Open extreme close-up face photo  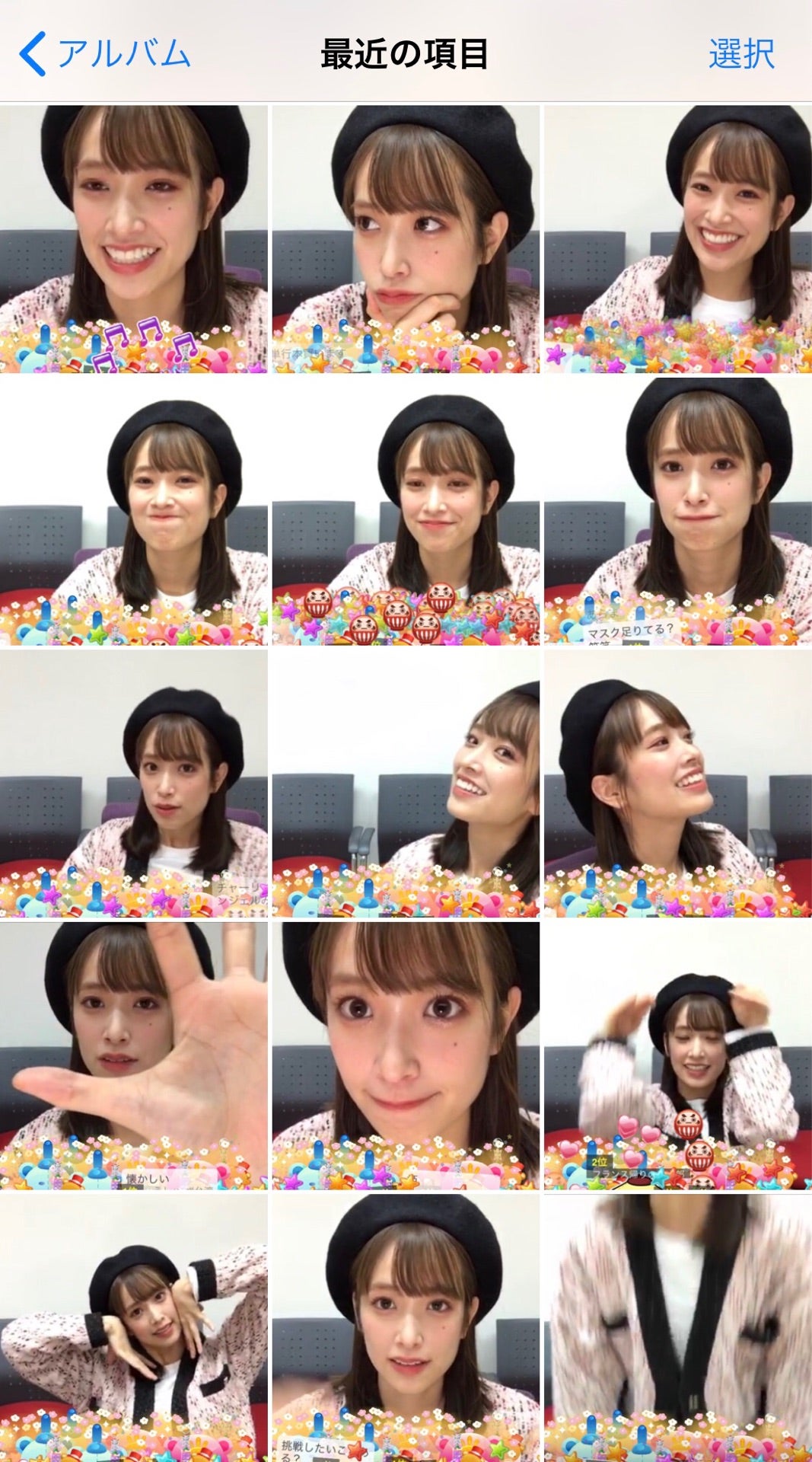tap(406, 1055)
